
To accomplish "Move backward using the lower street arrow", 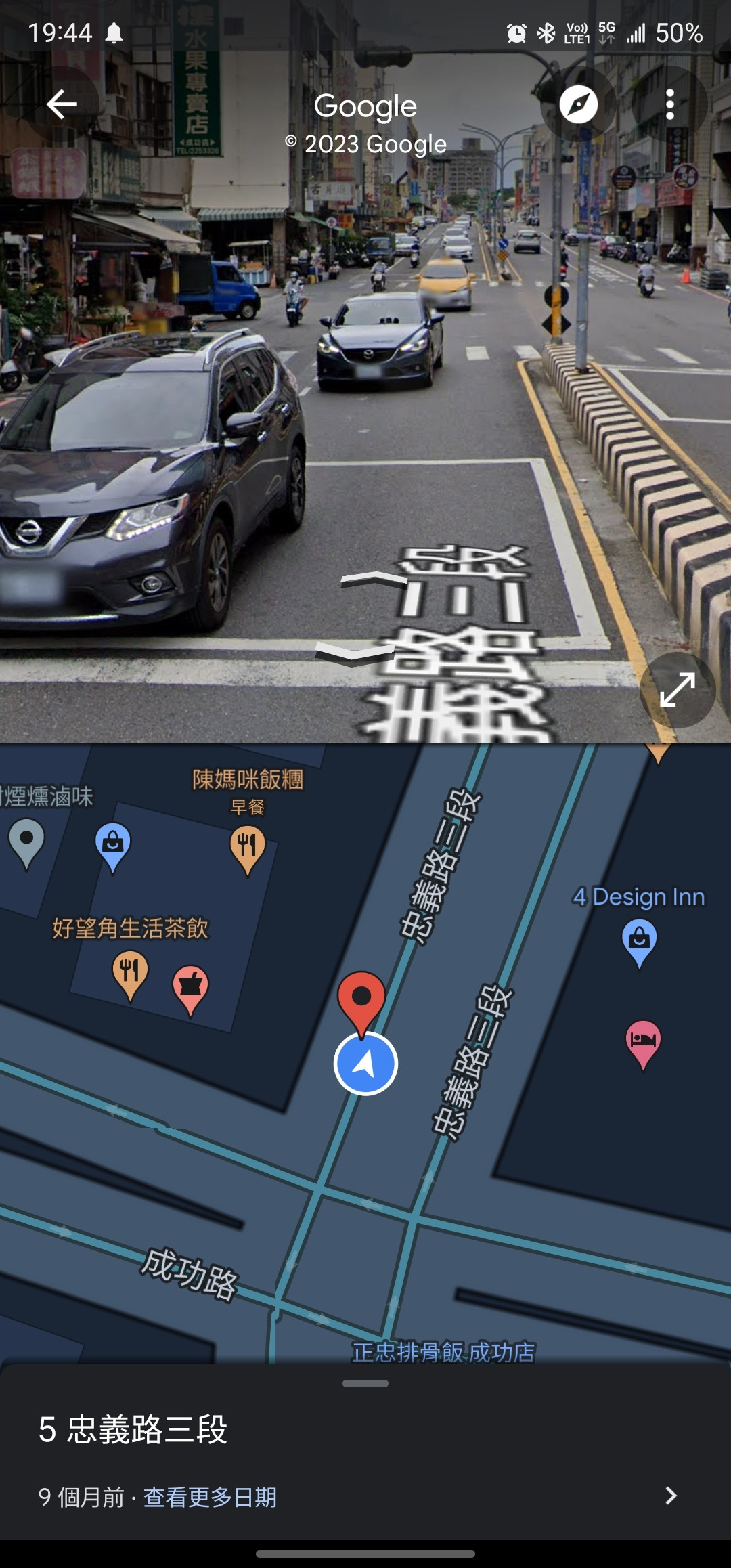I will click(x=355, y=653).
